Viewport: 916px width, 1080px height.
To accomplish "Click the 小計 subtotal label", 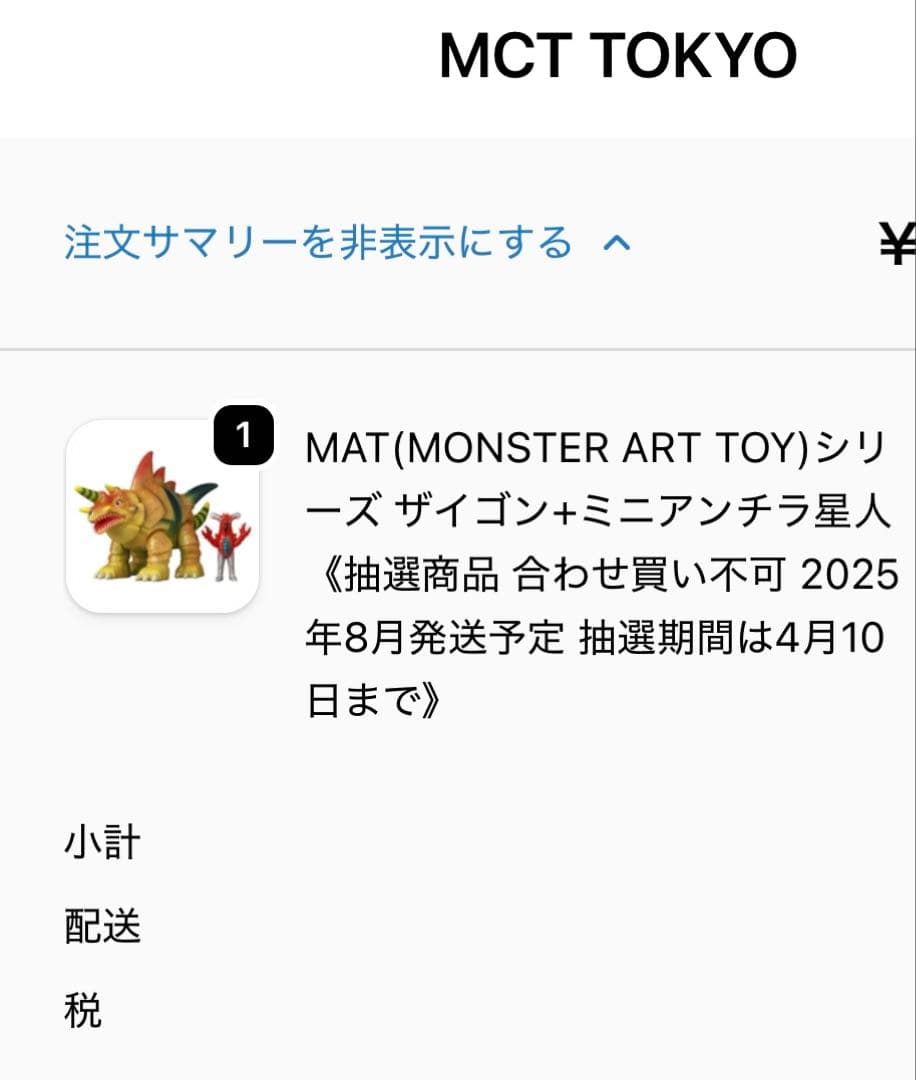I will pos(102,842).
